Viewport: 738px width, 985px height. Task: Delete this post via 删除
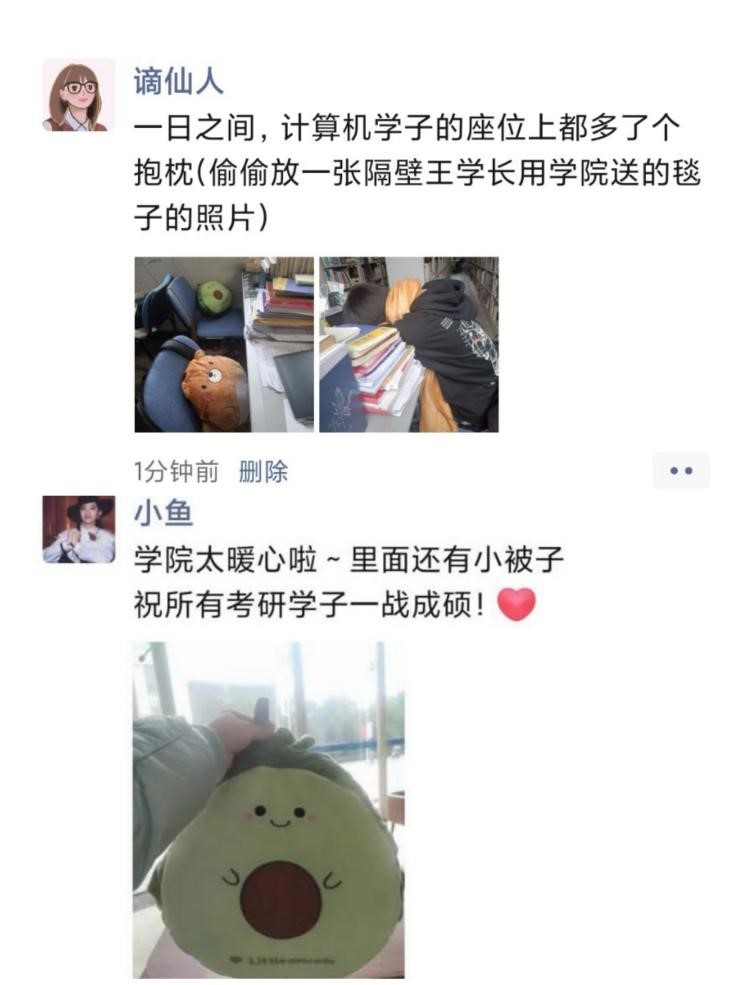(263, 471)
